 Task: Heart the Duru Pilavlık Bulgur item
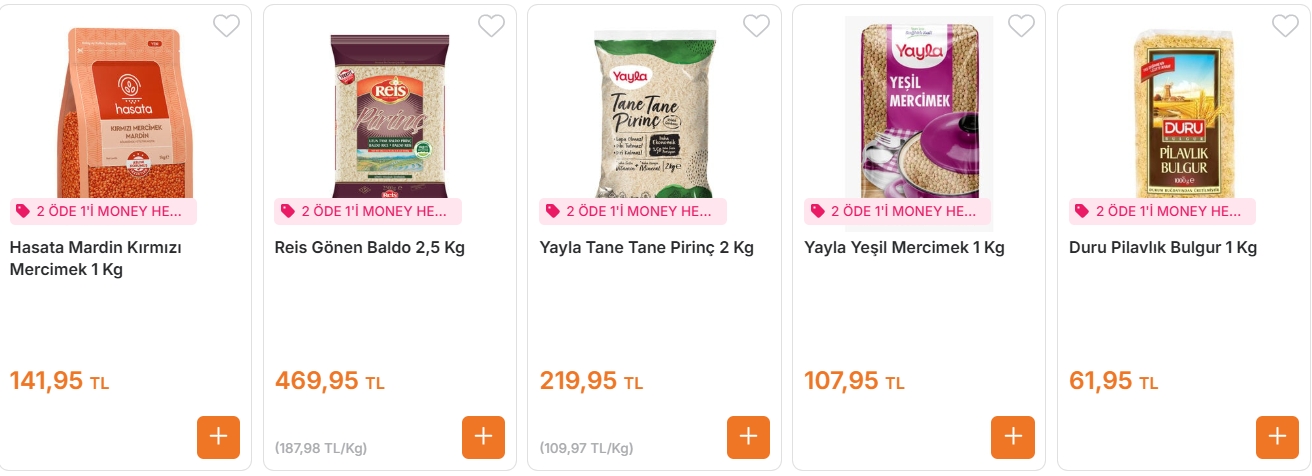[x=1285, y=26]
